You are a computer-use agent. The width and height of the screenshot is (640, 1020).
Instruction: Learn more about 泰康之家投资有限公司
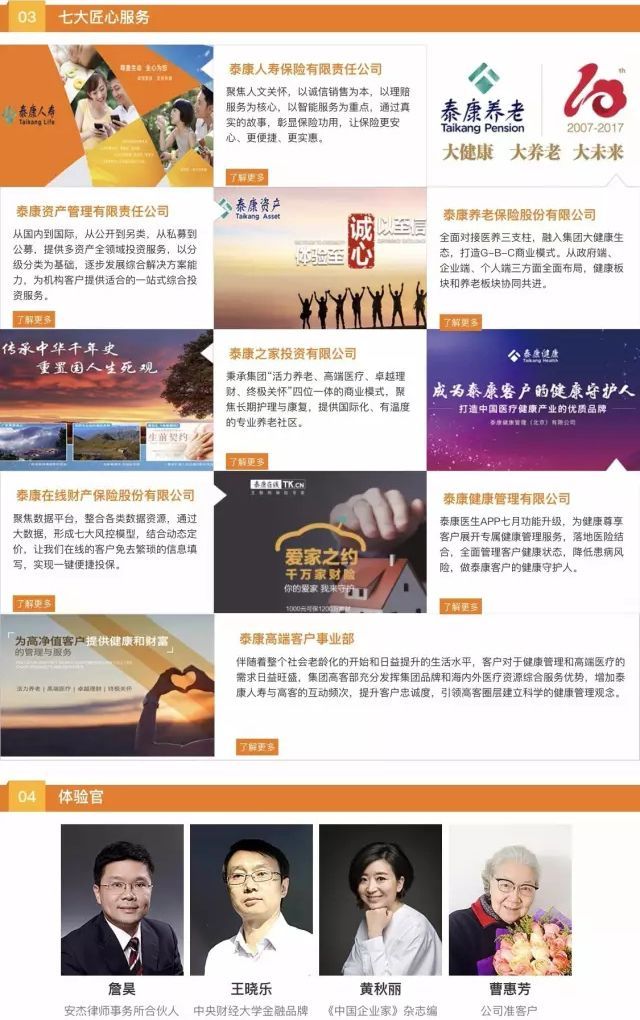pyautogui.click(x=247, y=461)
